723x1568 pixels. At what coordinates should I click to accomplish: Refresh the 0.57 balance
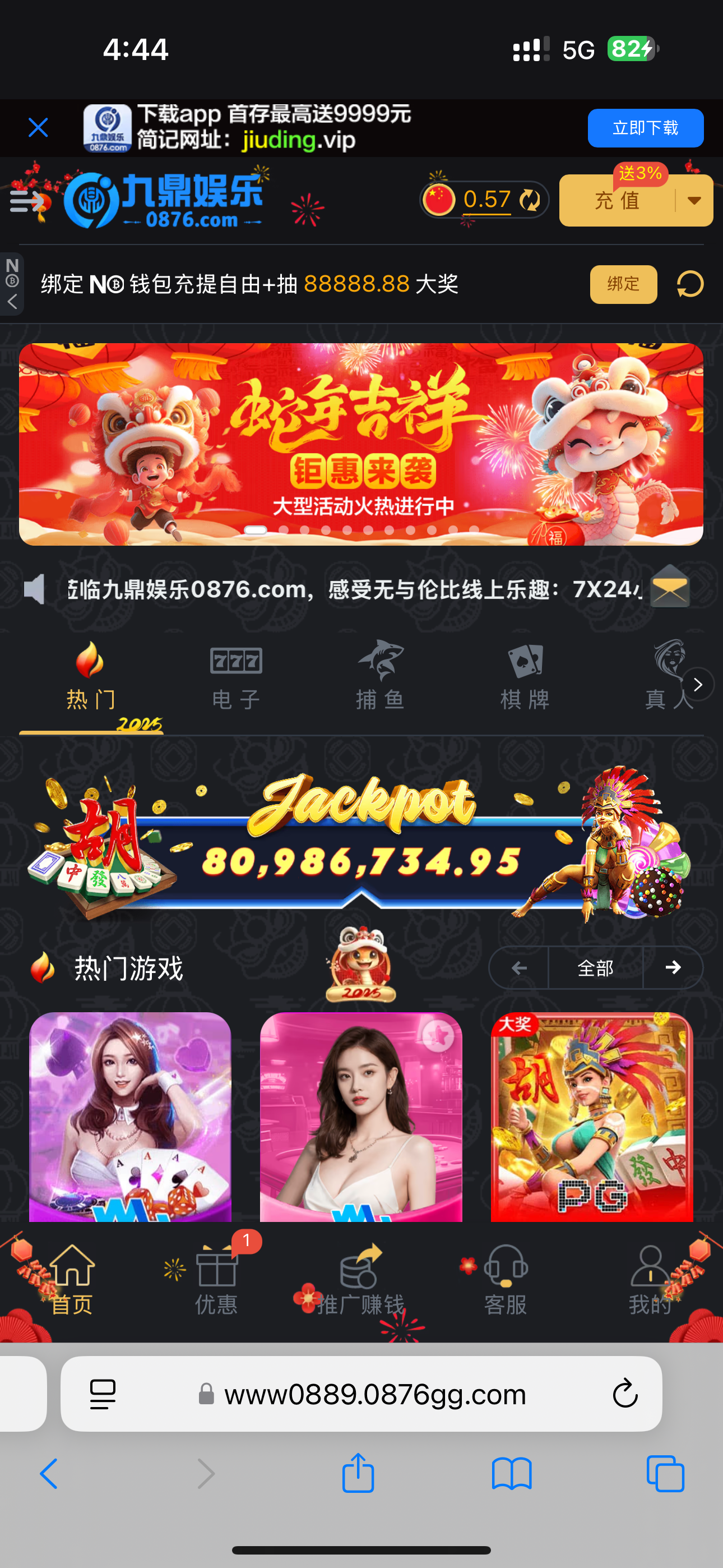point(530,200)
